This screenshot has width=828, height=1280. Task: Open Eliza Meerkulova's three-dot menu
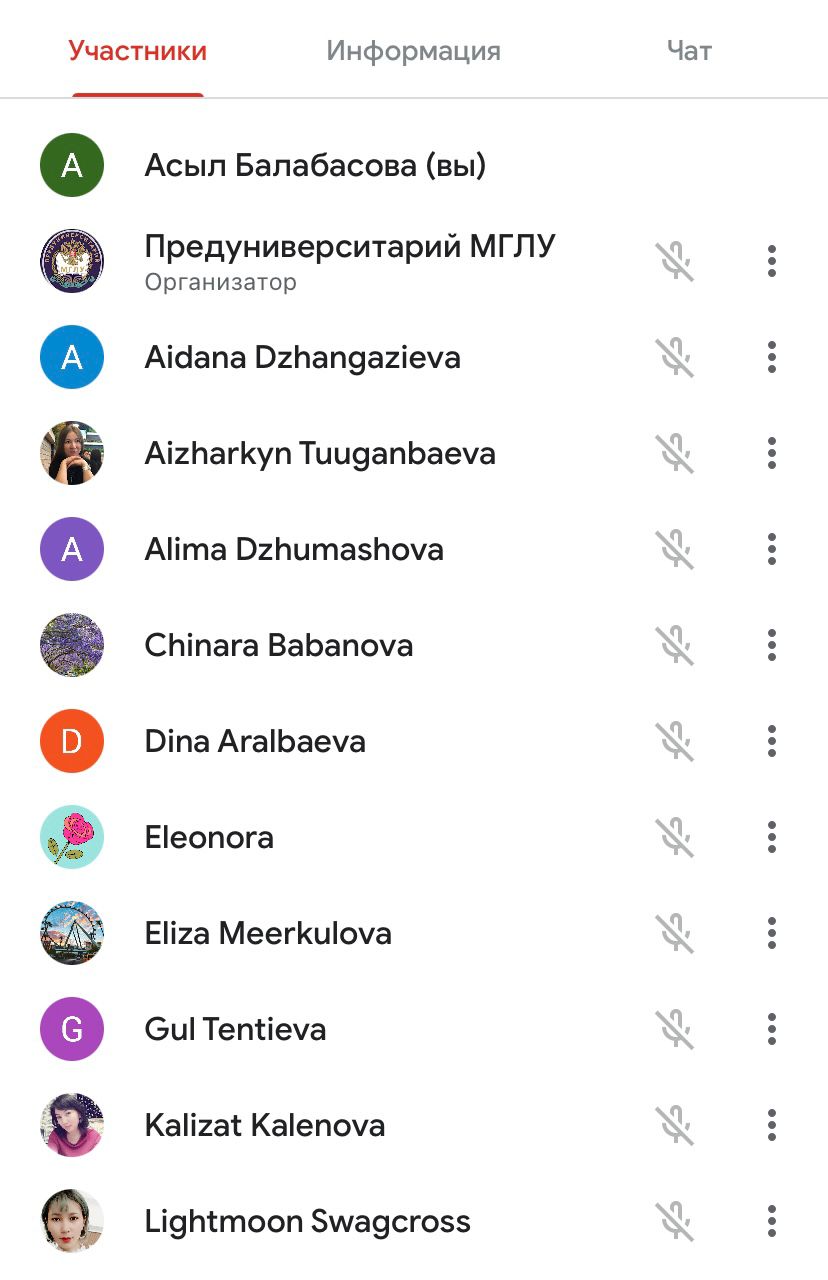(x=771, y=933)
